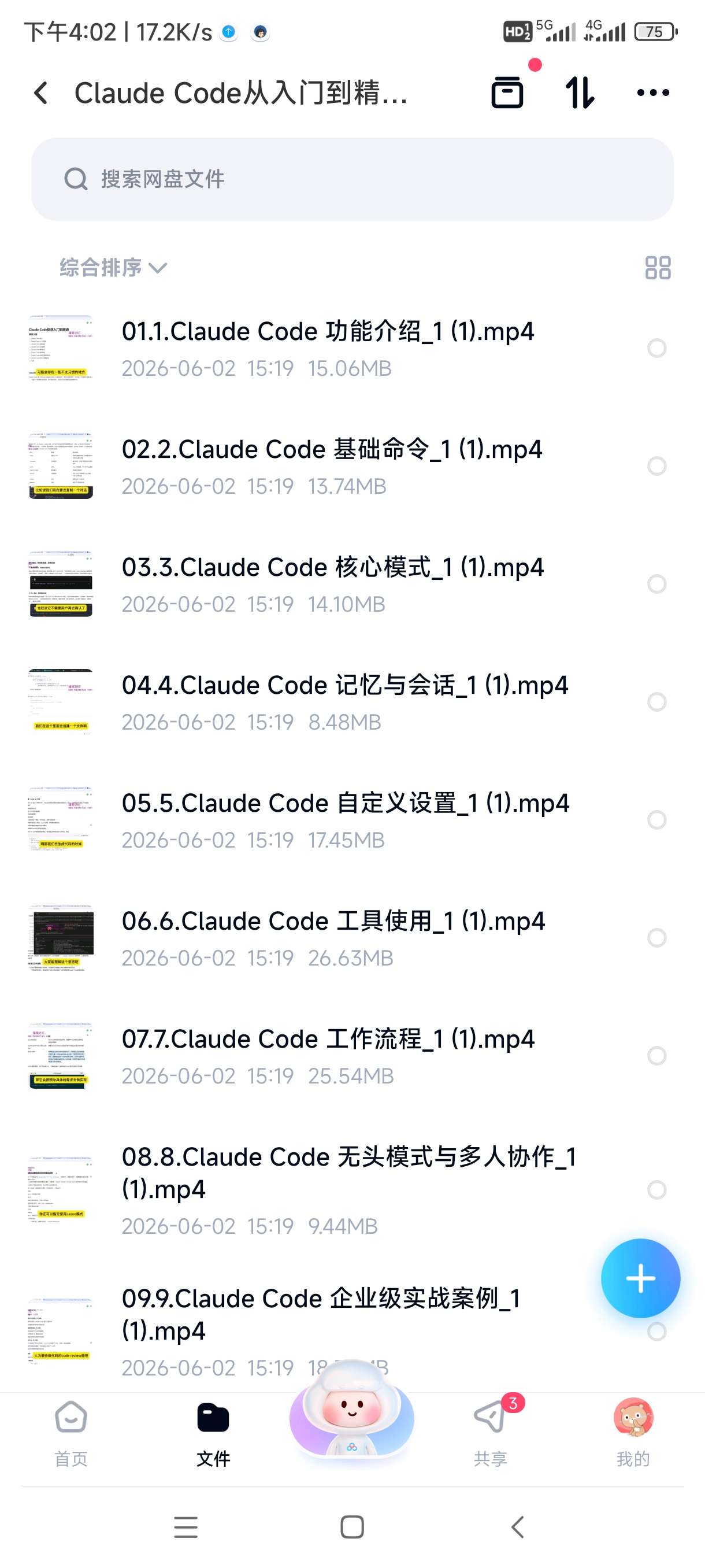705x1568 pixels.
Task: Open the 我的 profile tab
Action: pyautogui.click(x=633, y=1433)
